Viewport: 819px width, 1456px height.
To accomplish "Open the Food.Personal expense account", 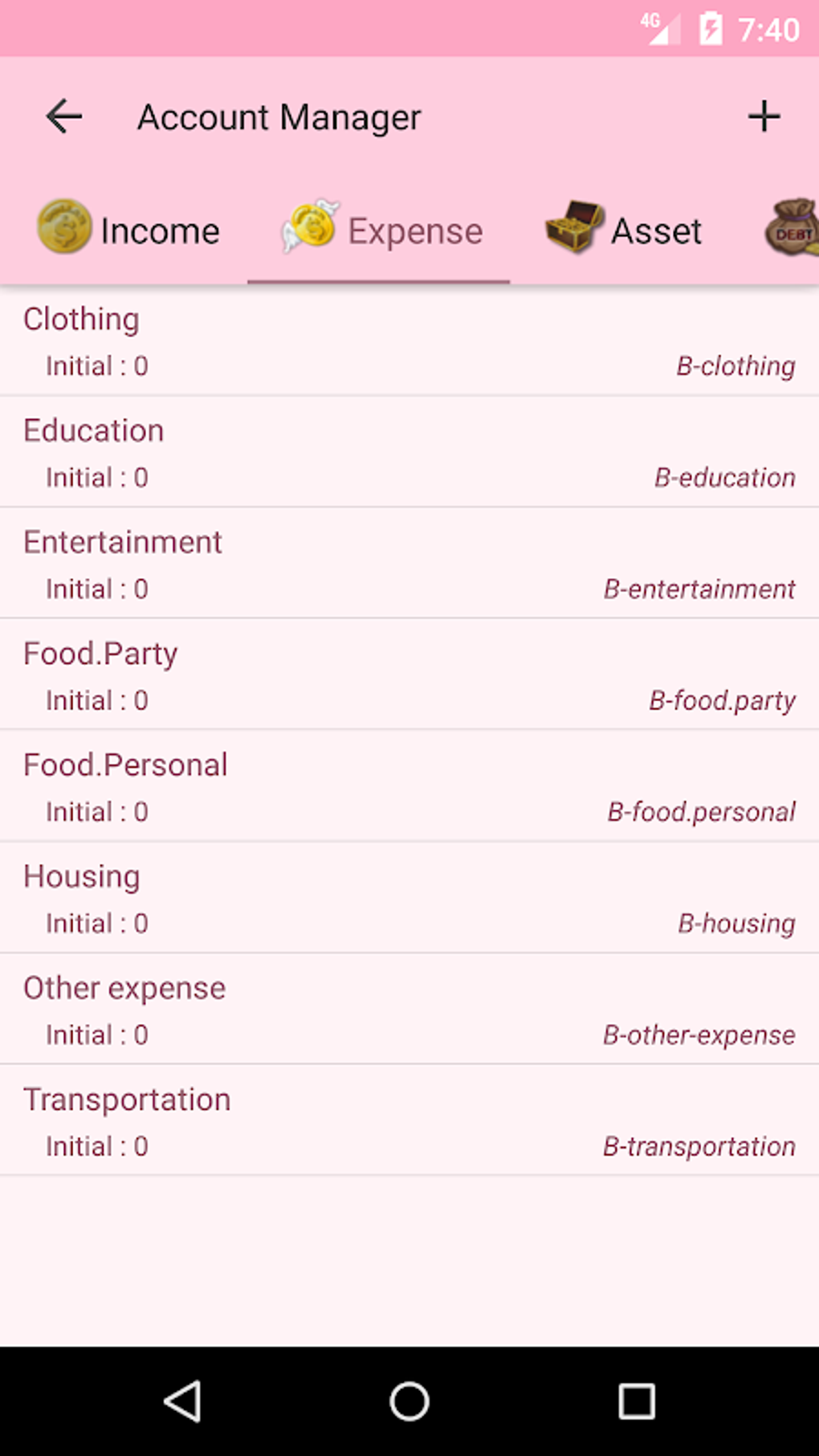I will (409, 785).
